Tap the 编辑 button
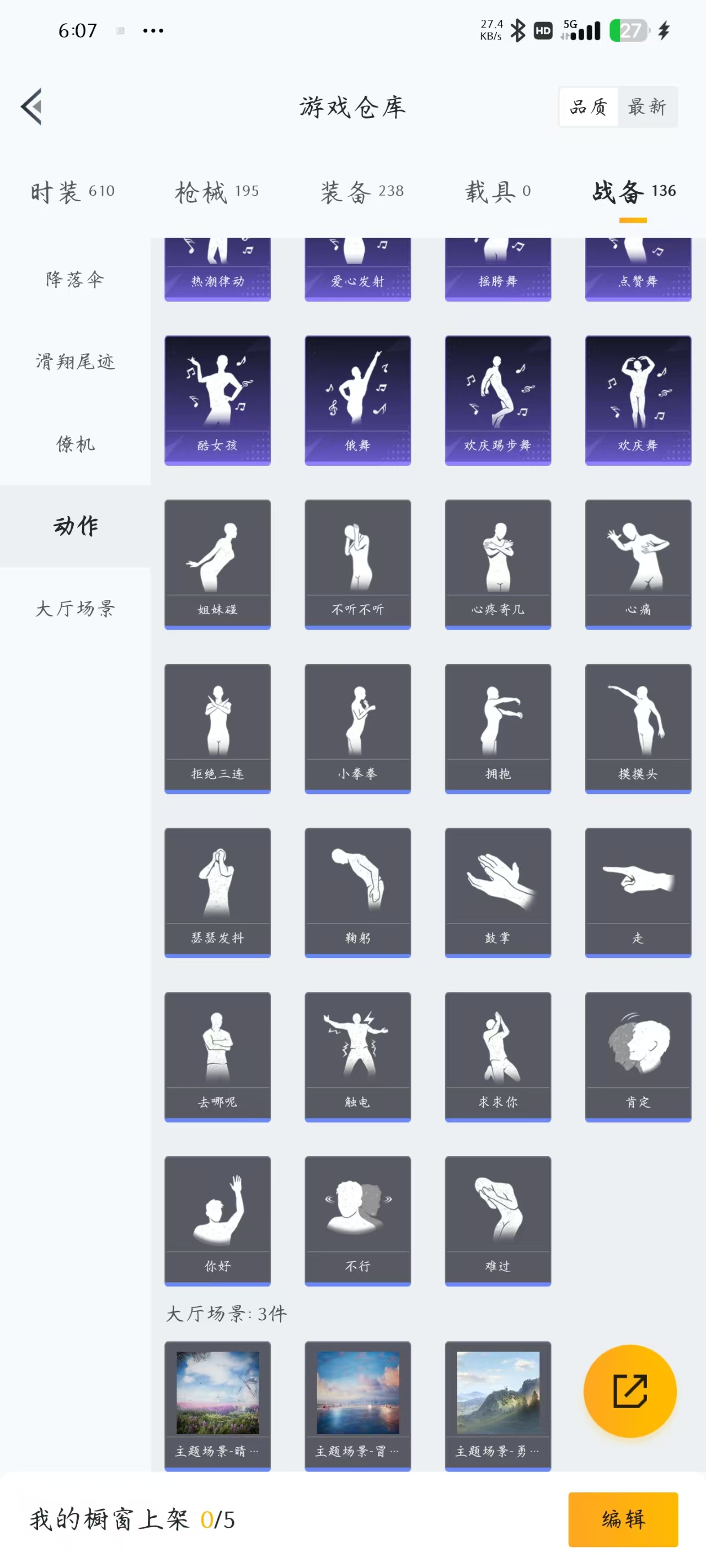 pyautogui.click(x=623, y=1519)
